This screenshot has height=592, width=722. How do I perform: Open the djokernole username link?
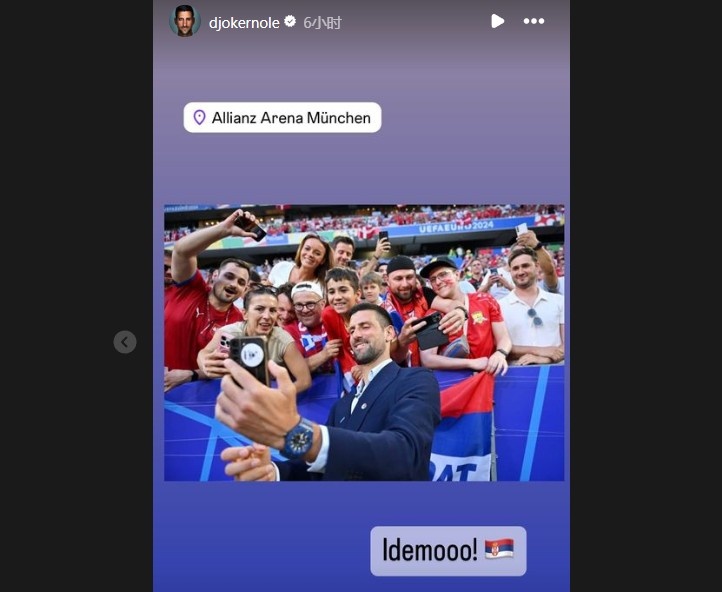click(x=244, y=21)
